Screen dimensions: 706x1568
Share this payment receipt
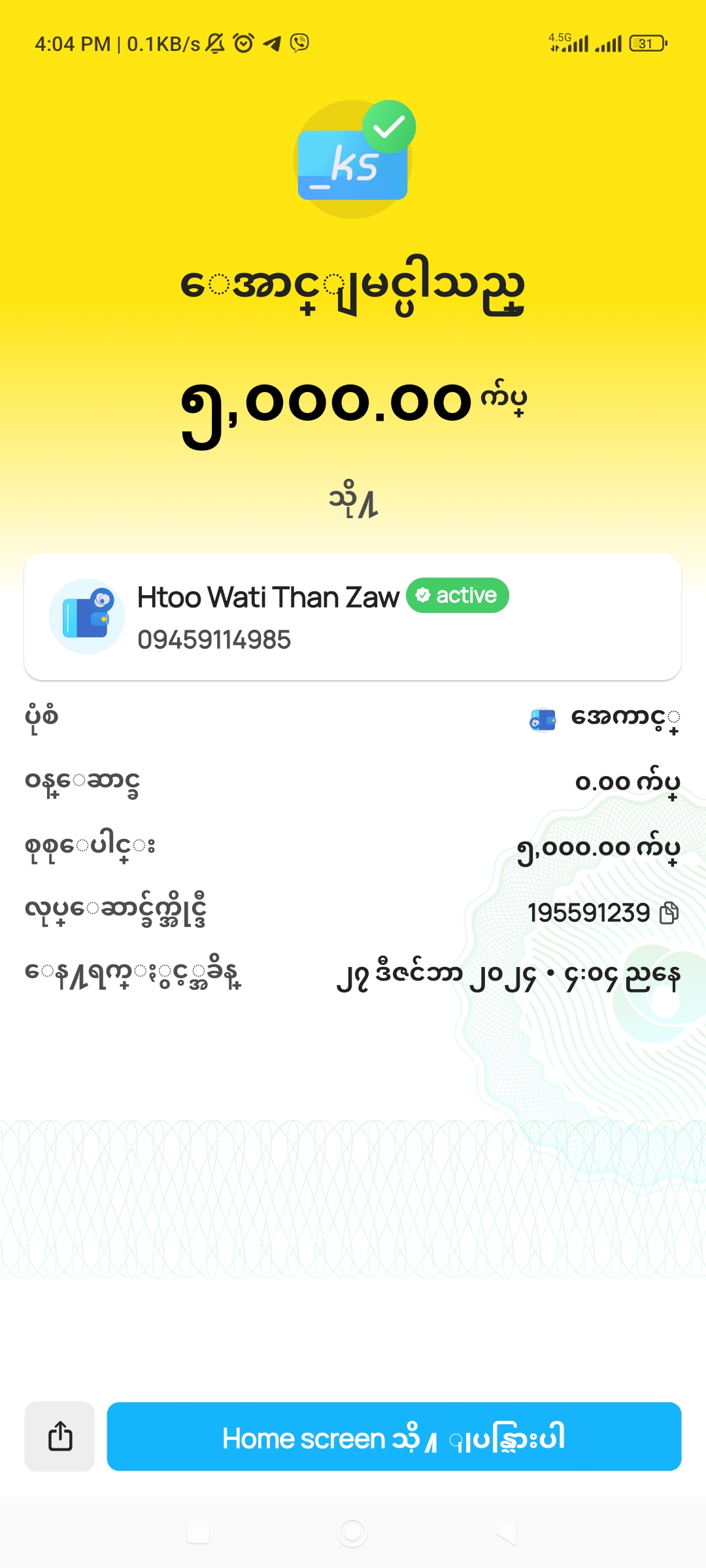[x=59, y=1436]
